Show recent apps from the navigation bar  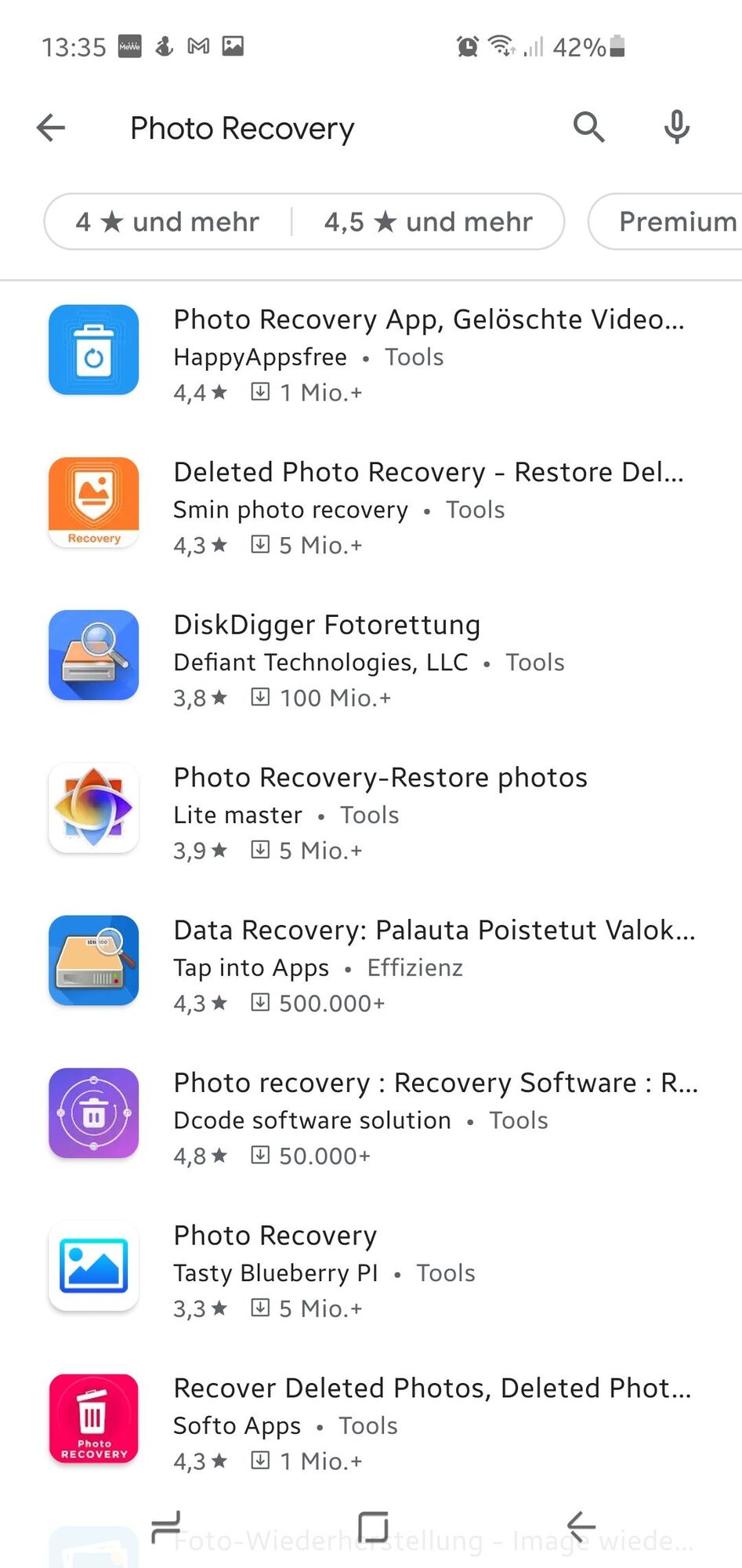click(166, 1526)
